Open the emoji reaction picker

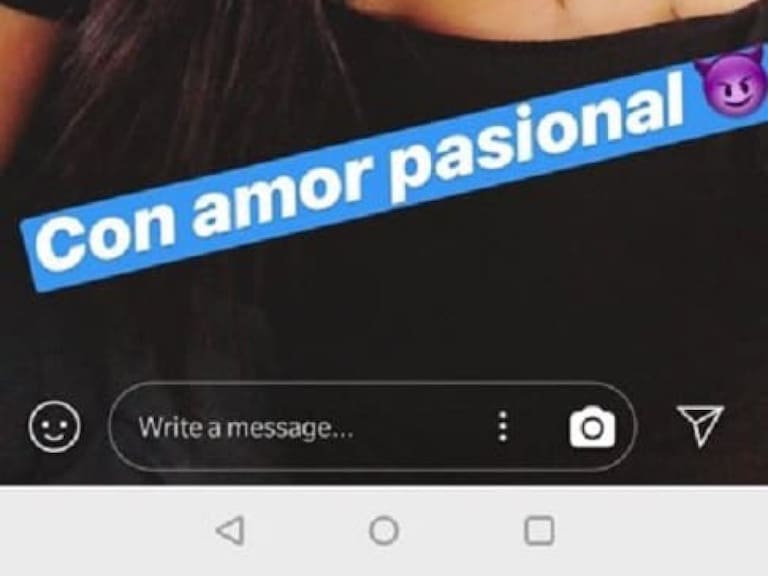pos(54,427)
